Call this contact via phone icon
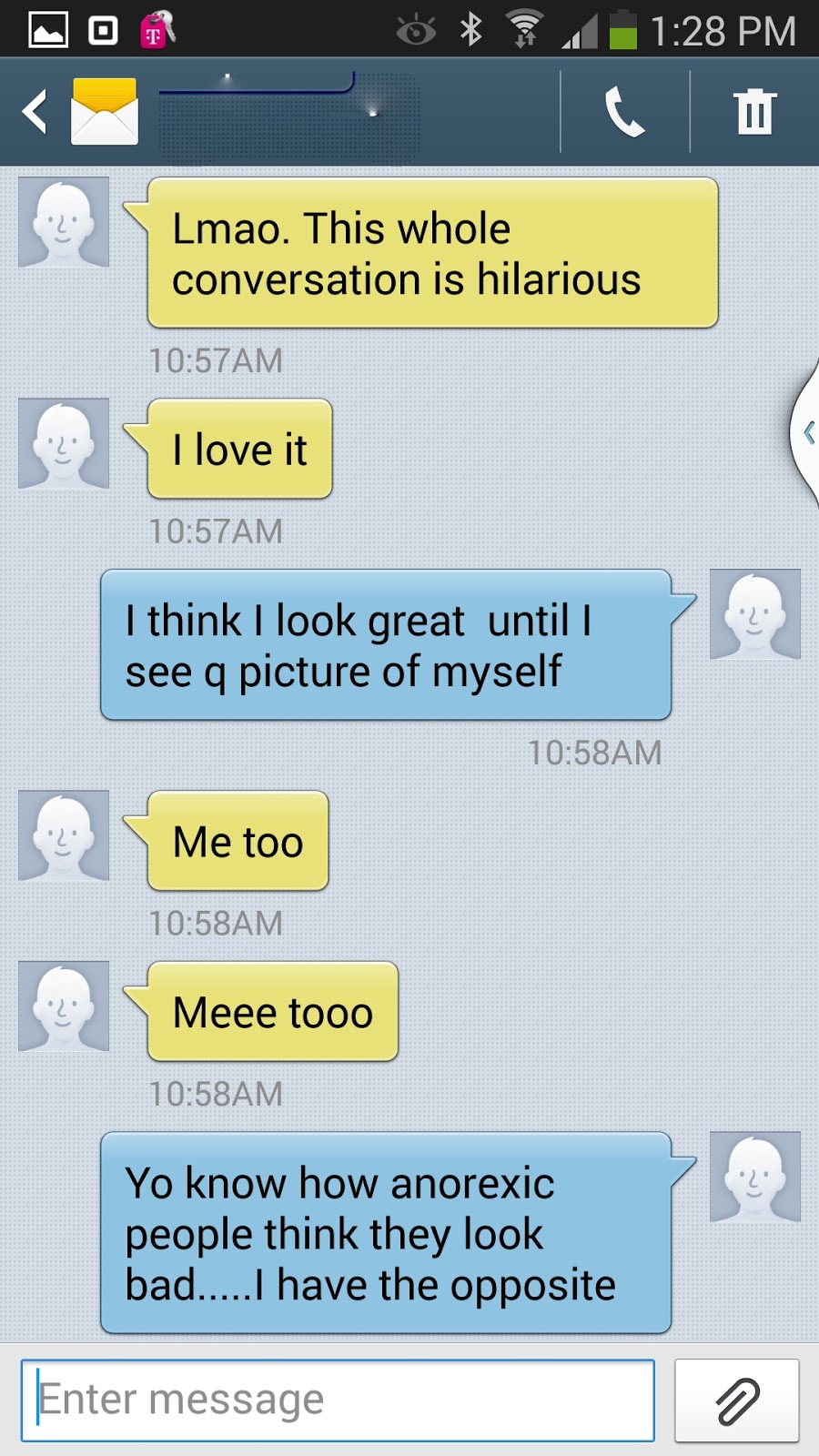819x1456 pixels. click(625, 112)
